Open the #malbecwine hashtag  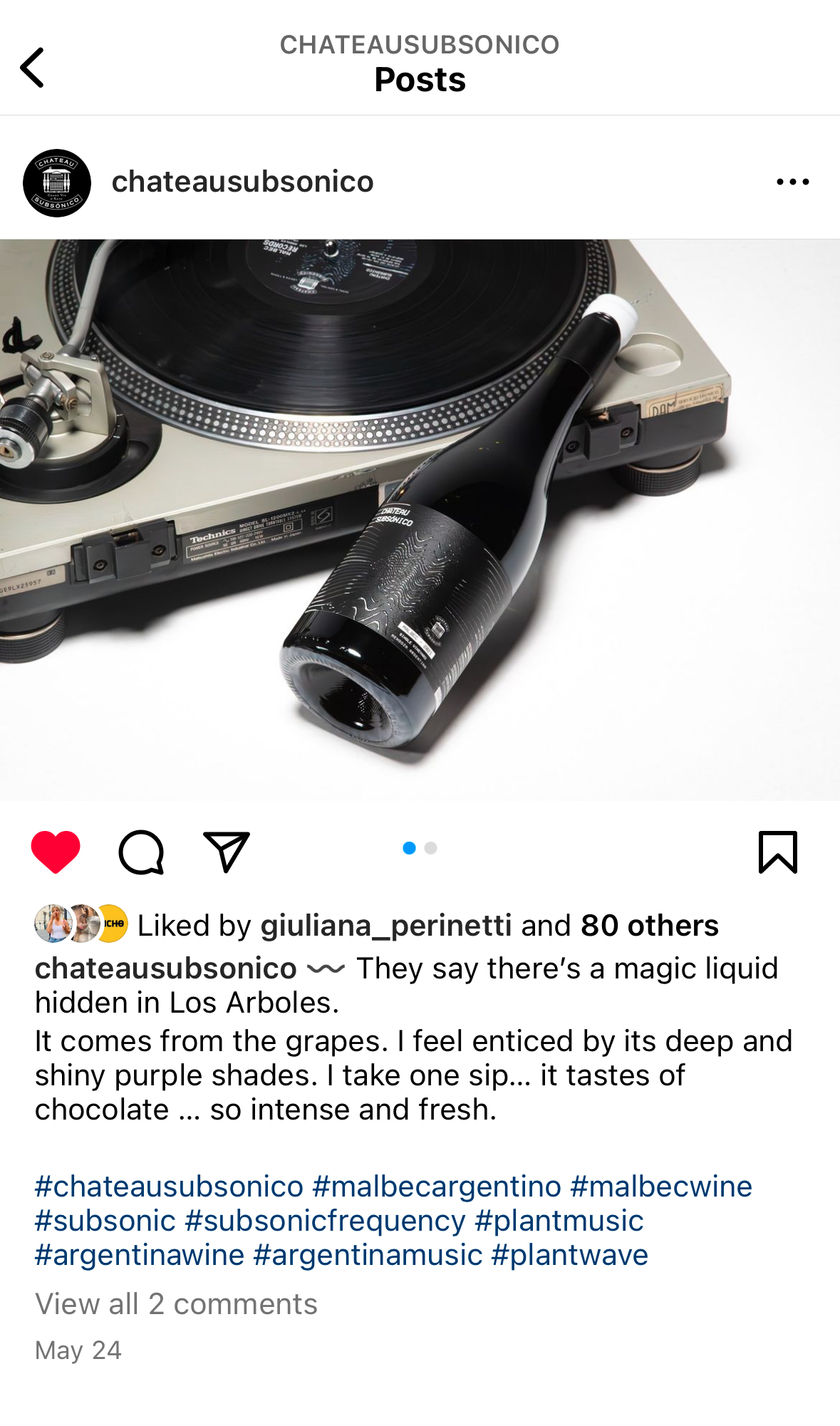point(661,1187)
